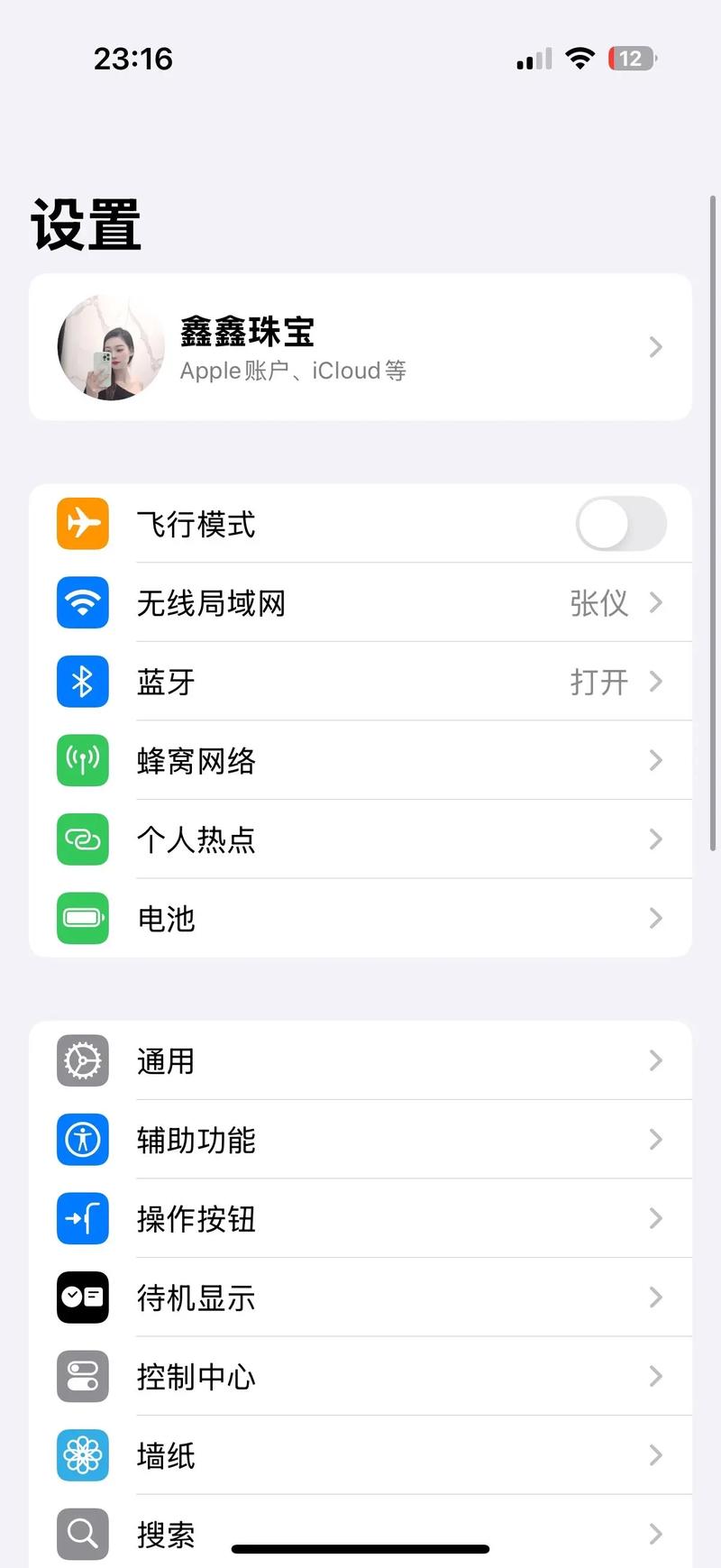
Task: Open the 鑫鑫珠宝 Apple account row
Action: [360, 347]
